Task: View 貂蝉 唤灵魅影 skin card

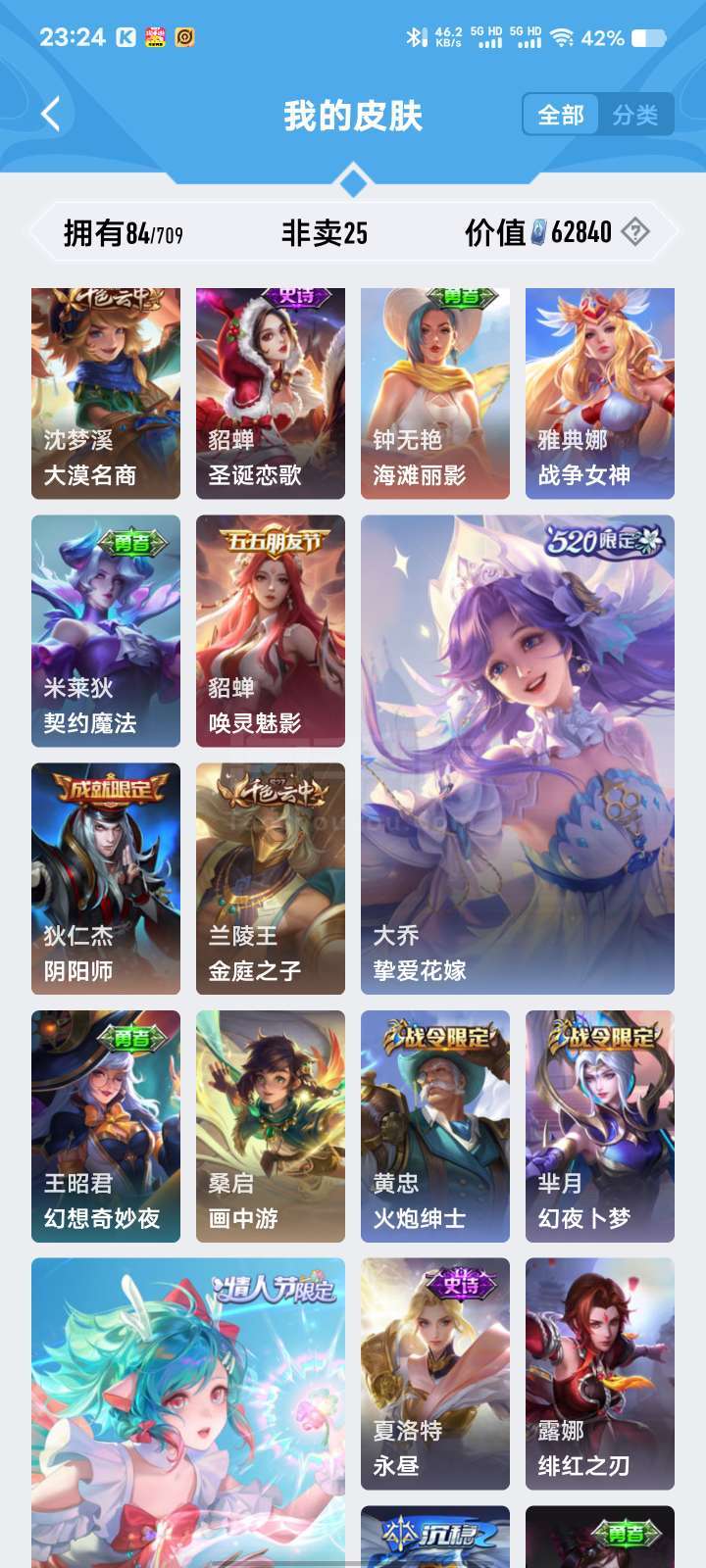Action: pos(271,631)
